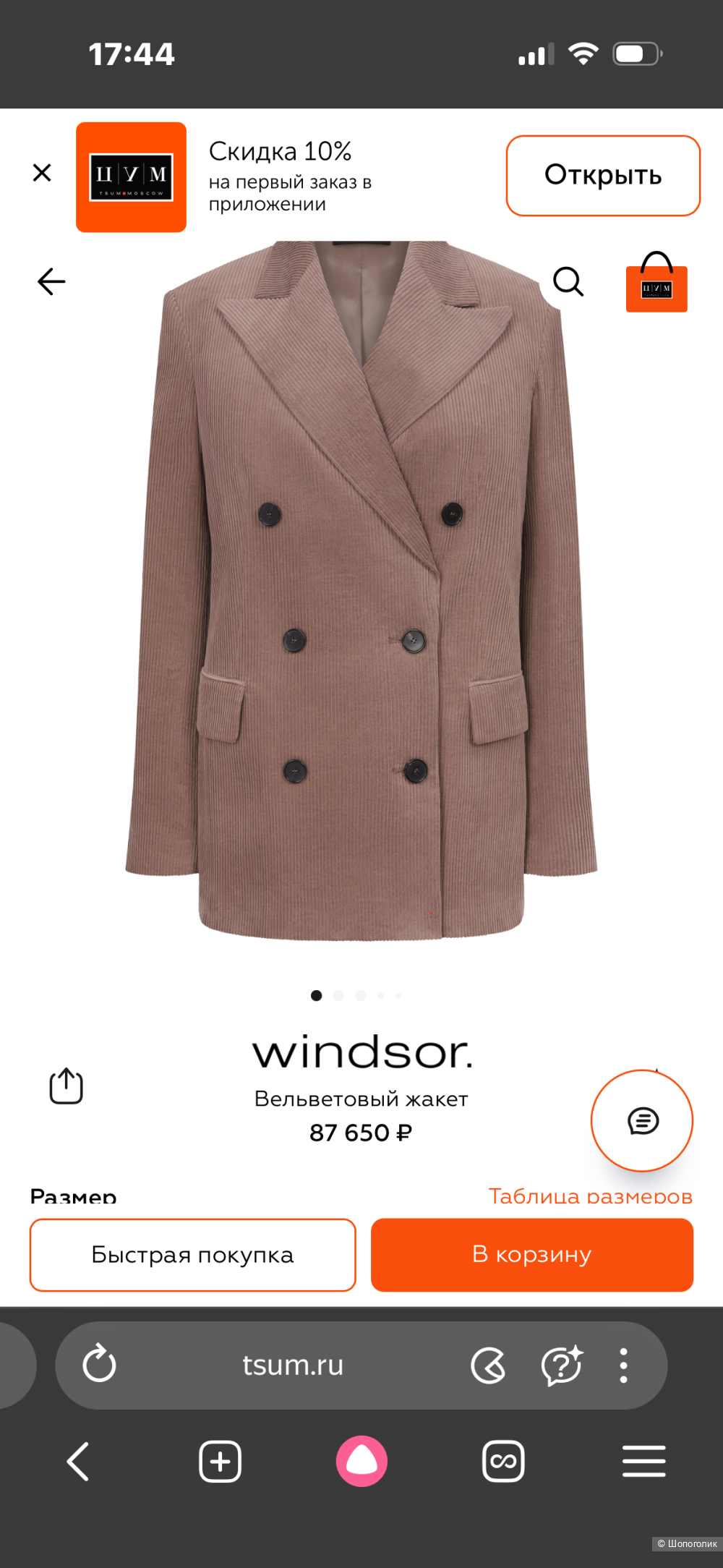723x1568 pixels.
Task: Open the browser three-dot menu
Action: click(623, 1365)
